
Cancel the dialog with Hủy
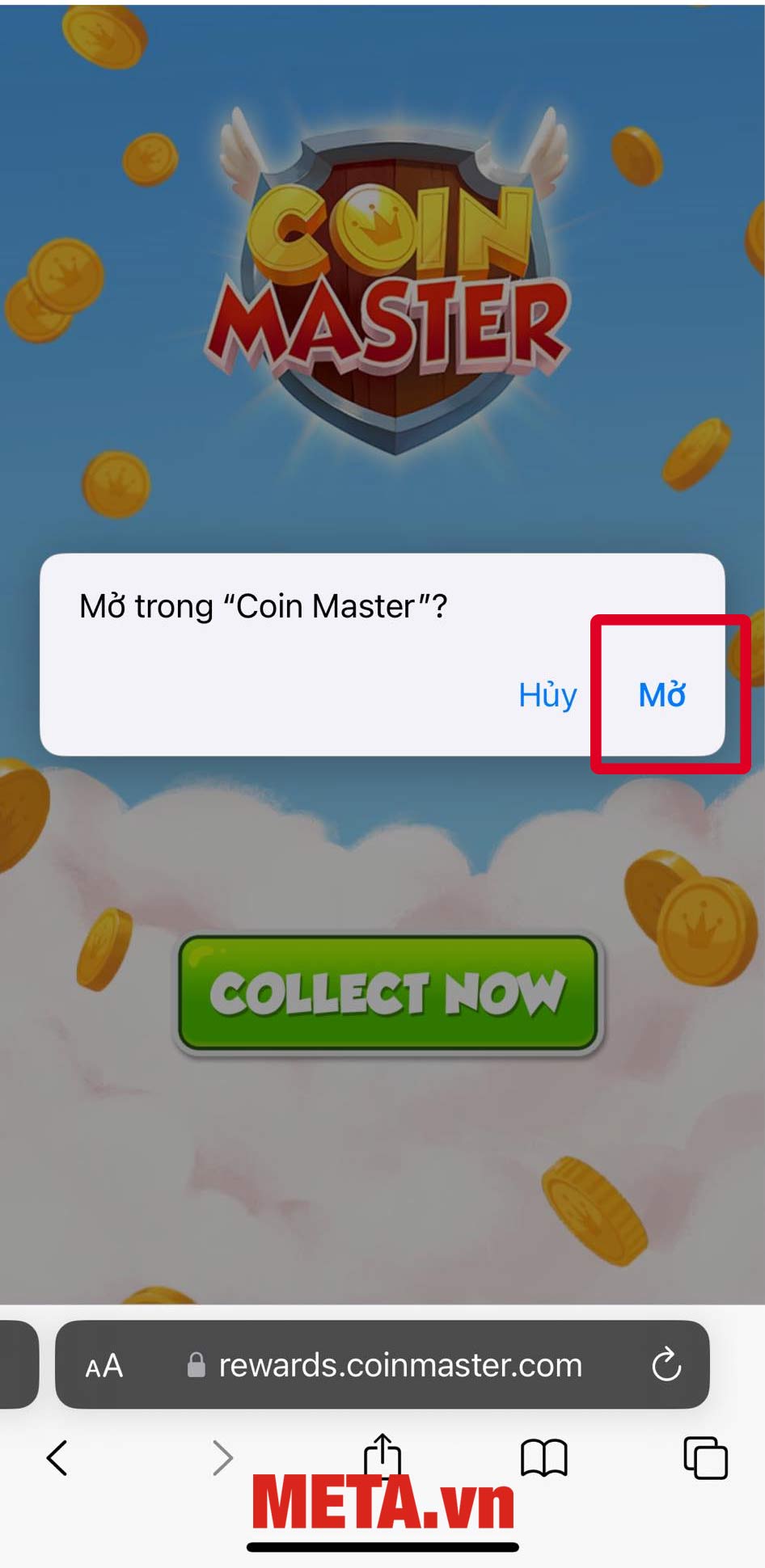coord(547,695)
